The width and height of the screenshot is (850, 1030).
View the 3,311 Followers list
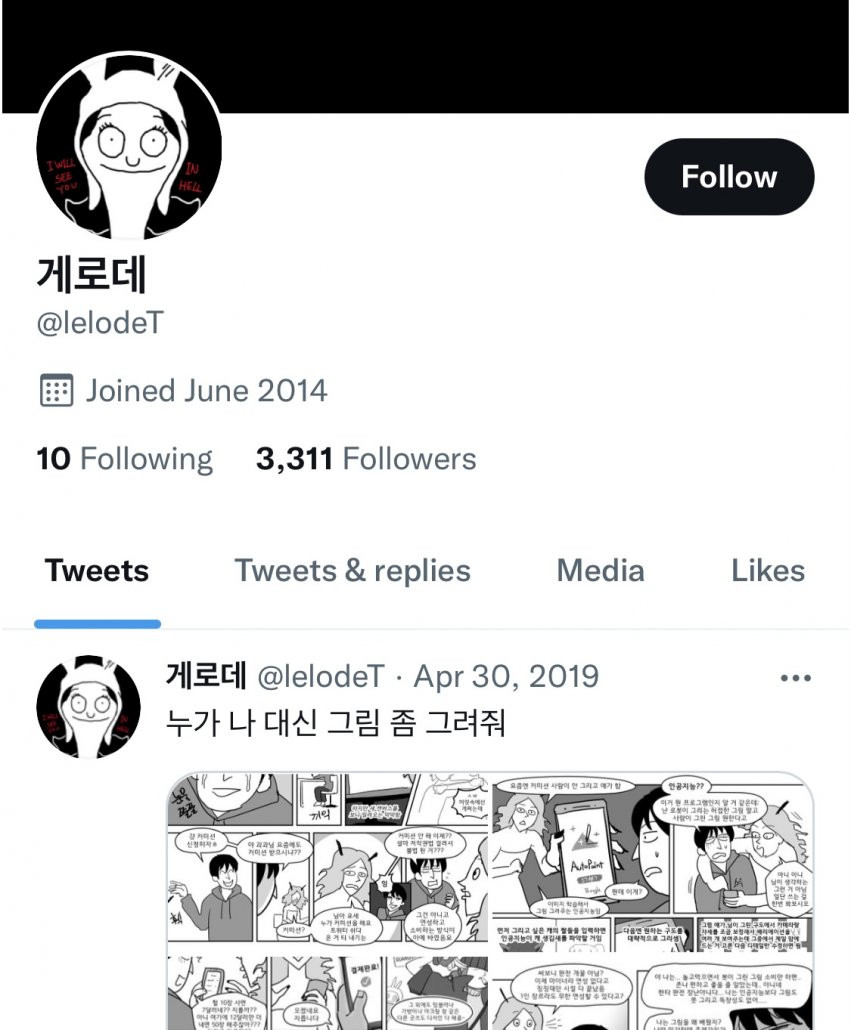[x=366, y=459]
